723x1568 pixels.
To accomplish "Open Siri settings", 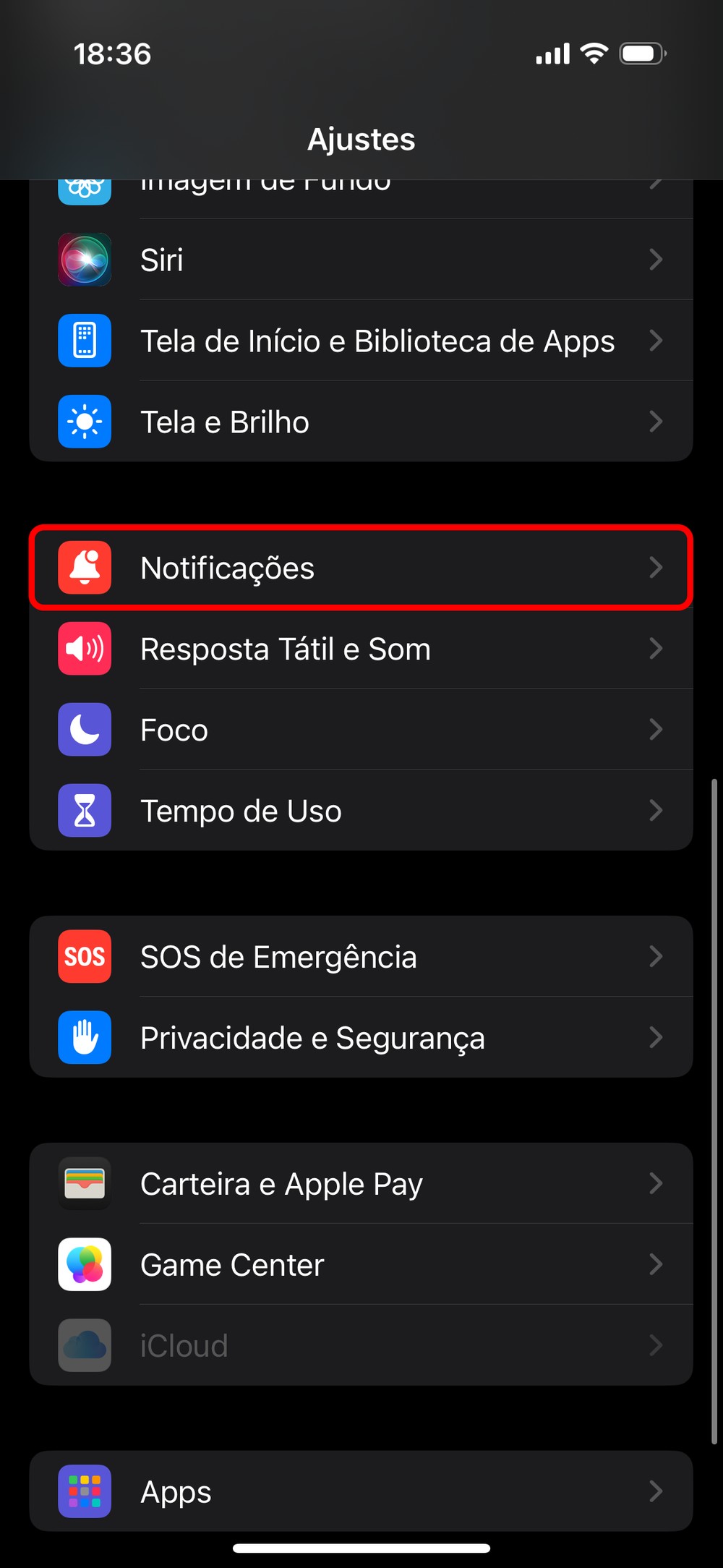I will pos(361,260).
